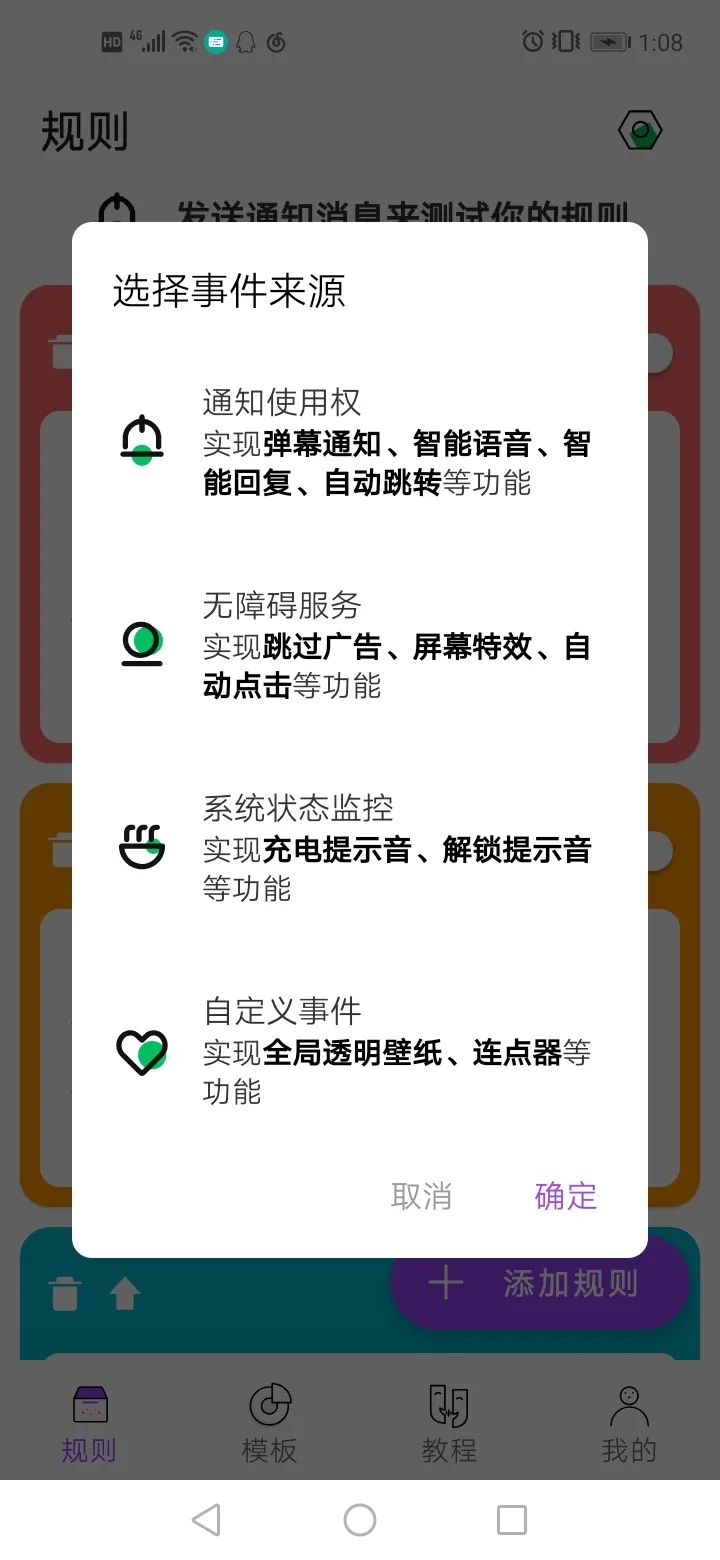This screenshot has width=720, height=1560.
Task: Select 自定义事件 option
Action: (360, 1050)
